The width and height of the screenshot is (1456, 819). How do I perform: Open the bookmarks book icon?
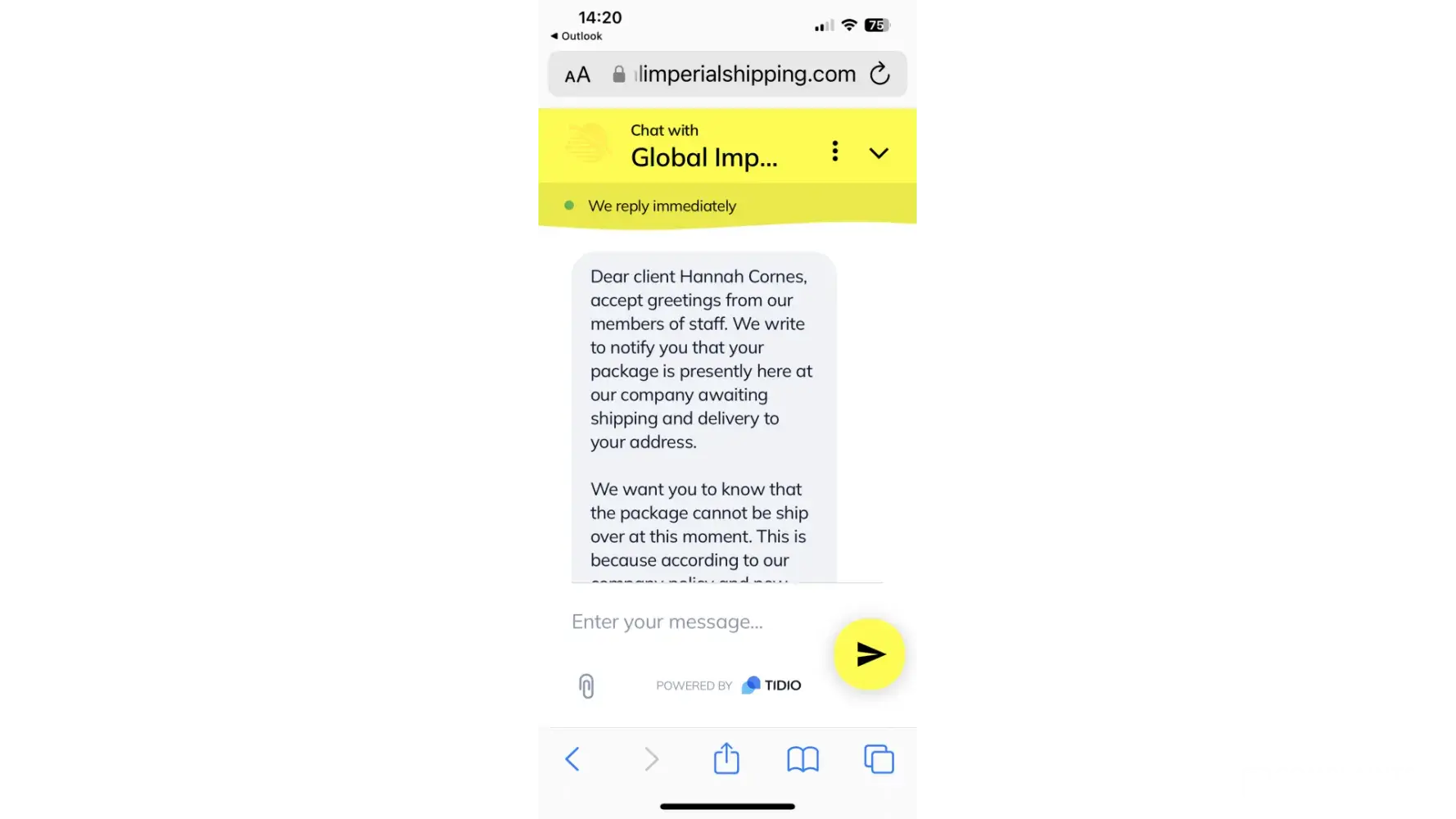[x=803, y=759]
